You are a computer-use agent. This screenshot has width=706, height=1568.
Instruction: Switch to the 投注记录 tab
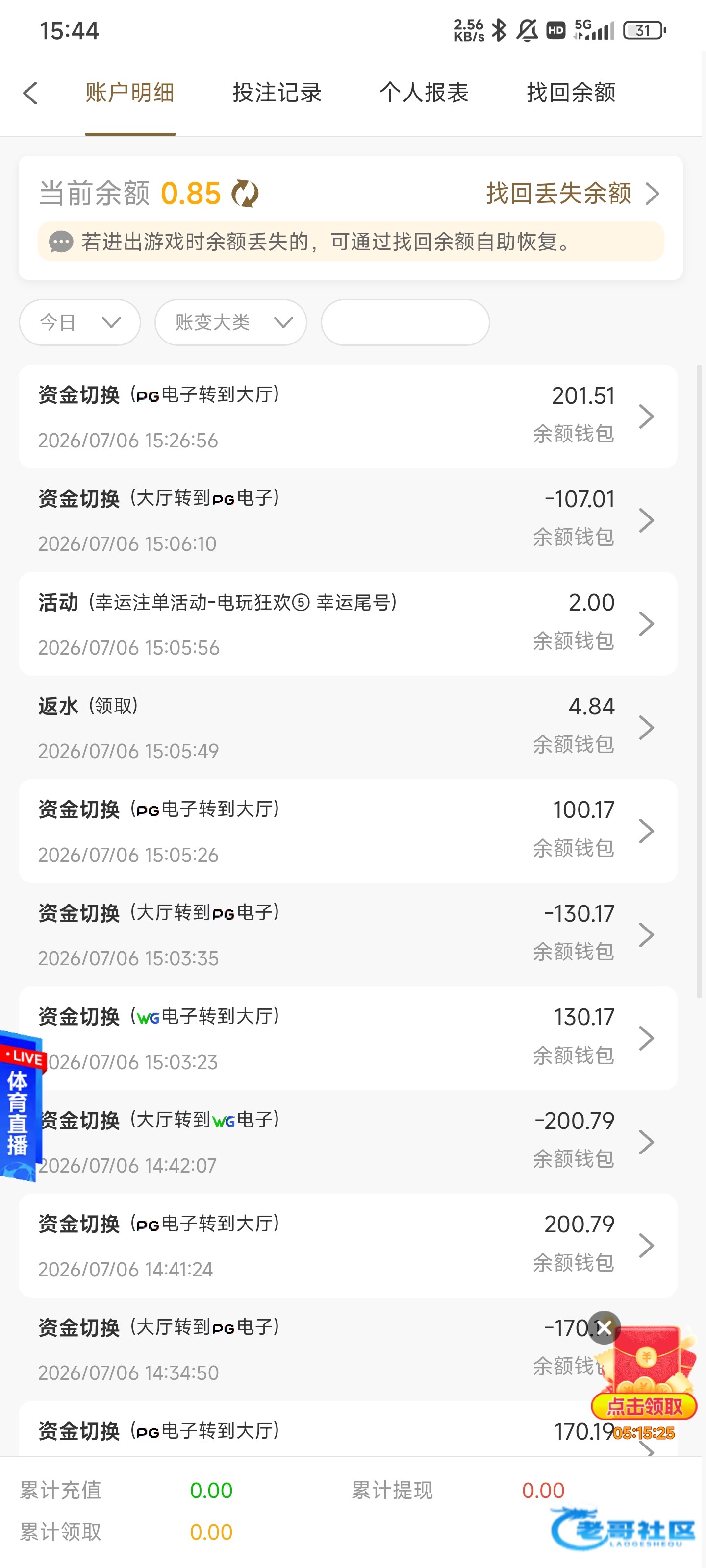(277, 93)
